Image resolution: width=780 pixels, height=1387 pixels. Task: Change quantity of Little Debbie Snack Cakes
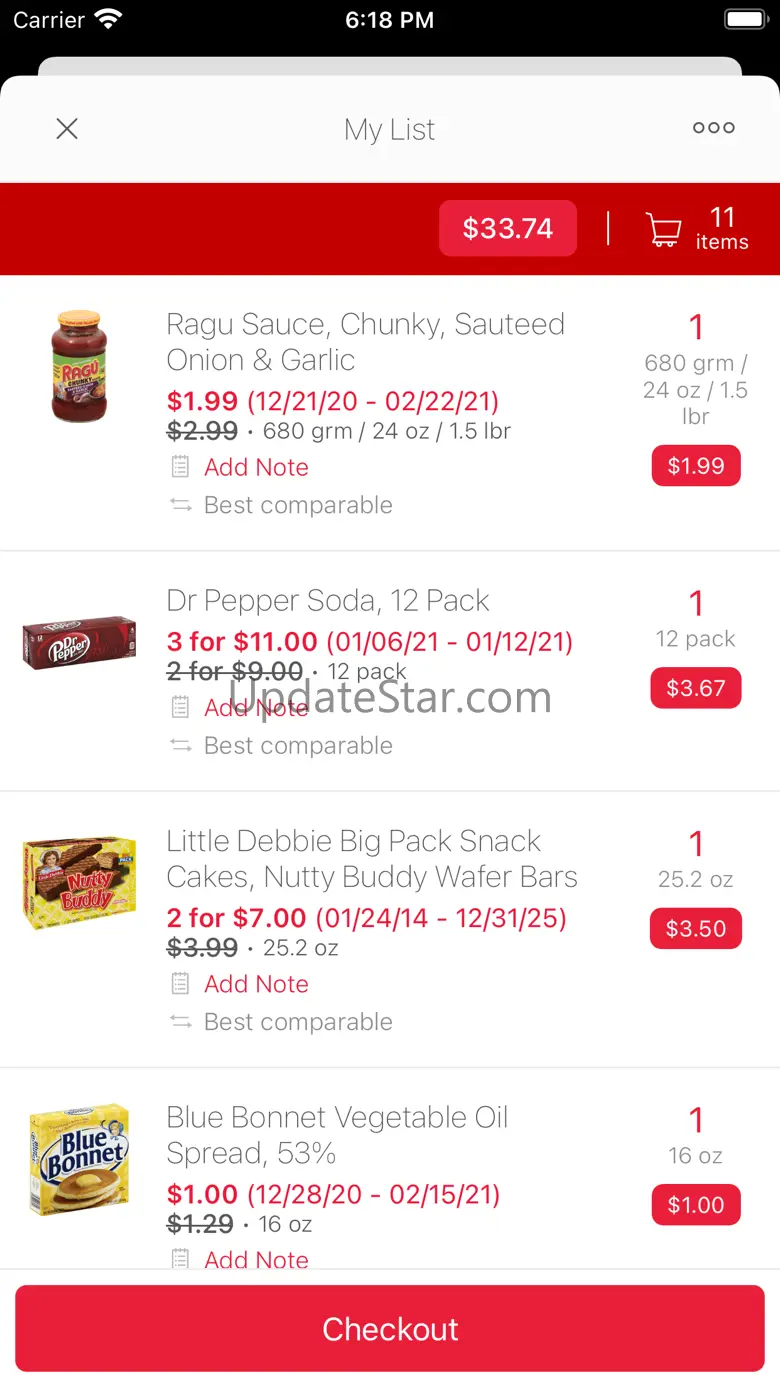(696, 845)
